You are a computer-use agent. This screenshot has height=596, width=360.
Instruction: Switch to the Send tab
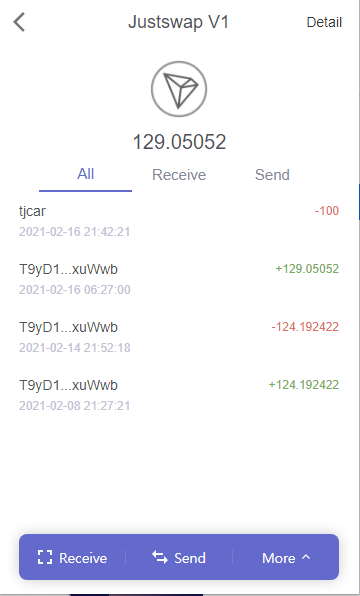coord(272,174)
